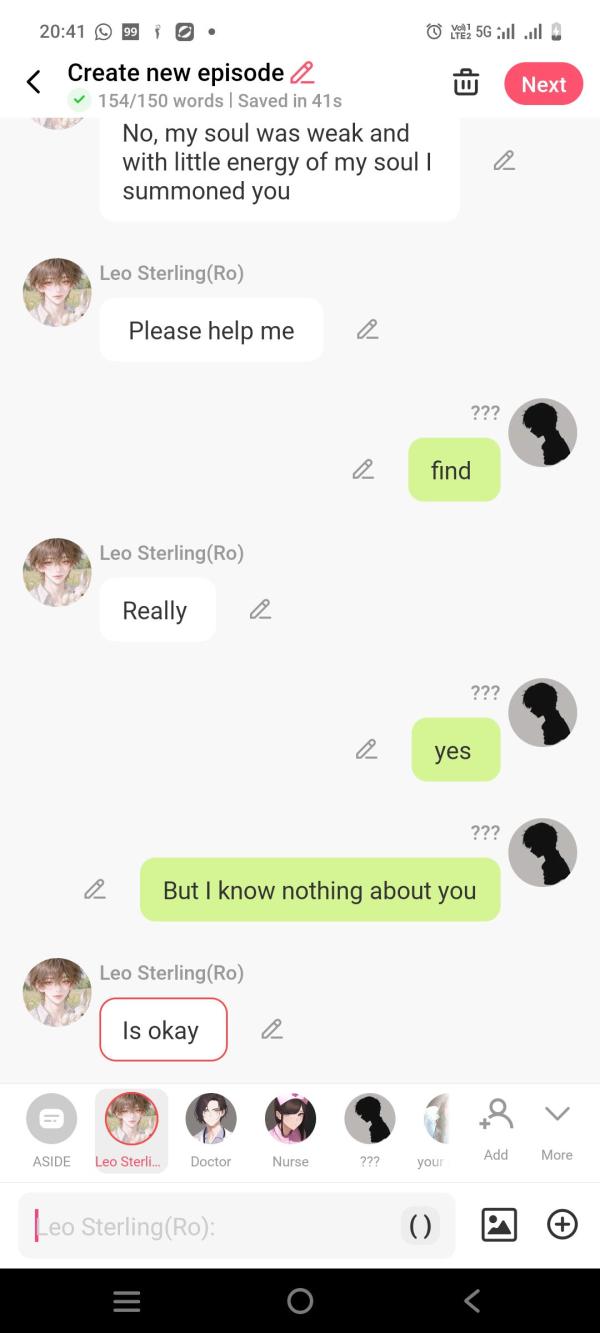This screenshot has height=1333, width=600.
Task: Expand the More characters chevron
Action: pyautogui.click(x=557, y=1128)
